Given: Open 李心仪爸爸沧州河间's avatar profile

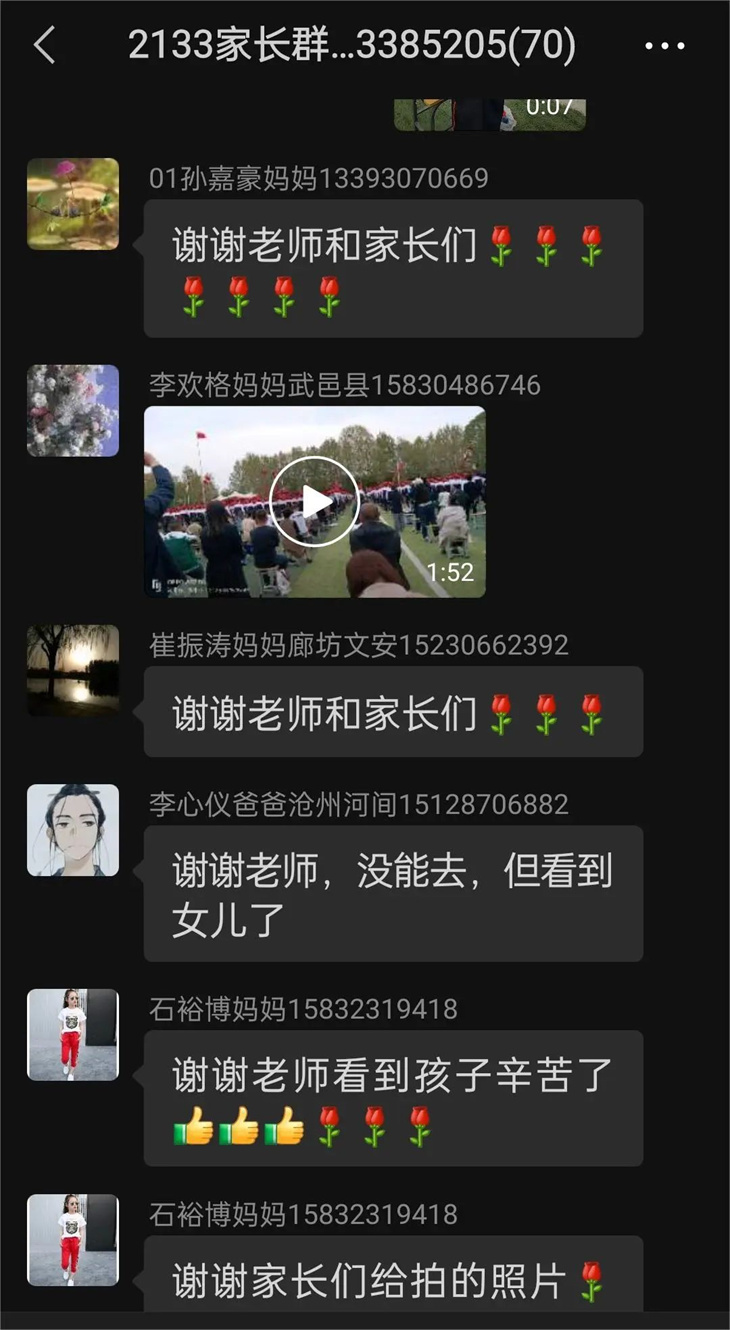Looking at the screenshot, I should (x=73, y=830).
